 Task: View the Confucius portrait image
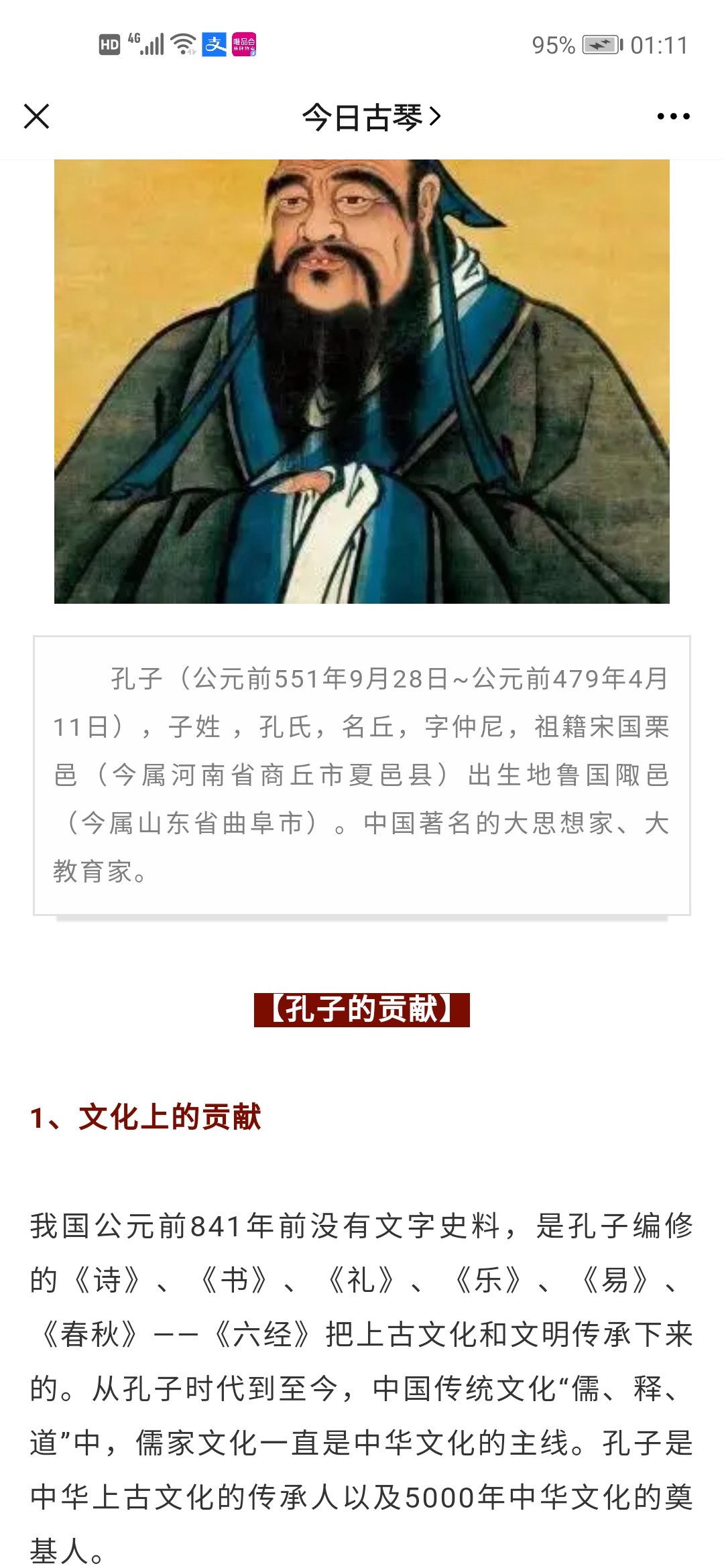pyautogui.click(x=362, y=381)
